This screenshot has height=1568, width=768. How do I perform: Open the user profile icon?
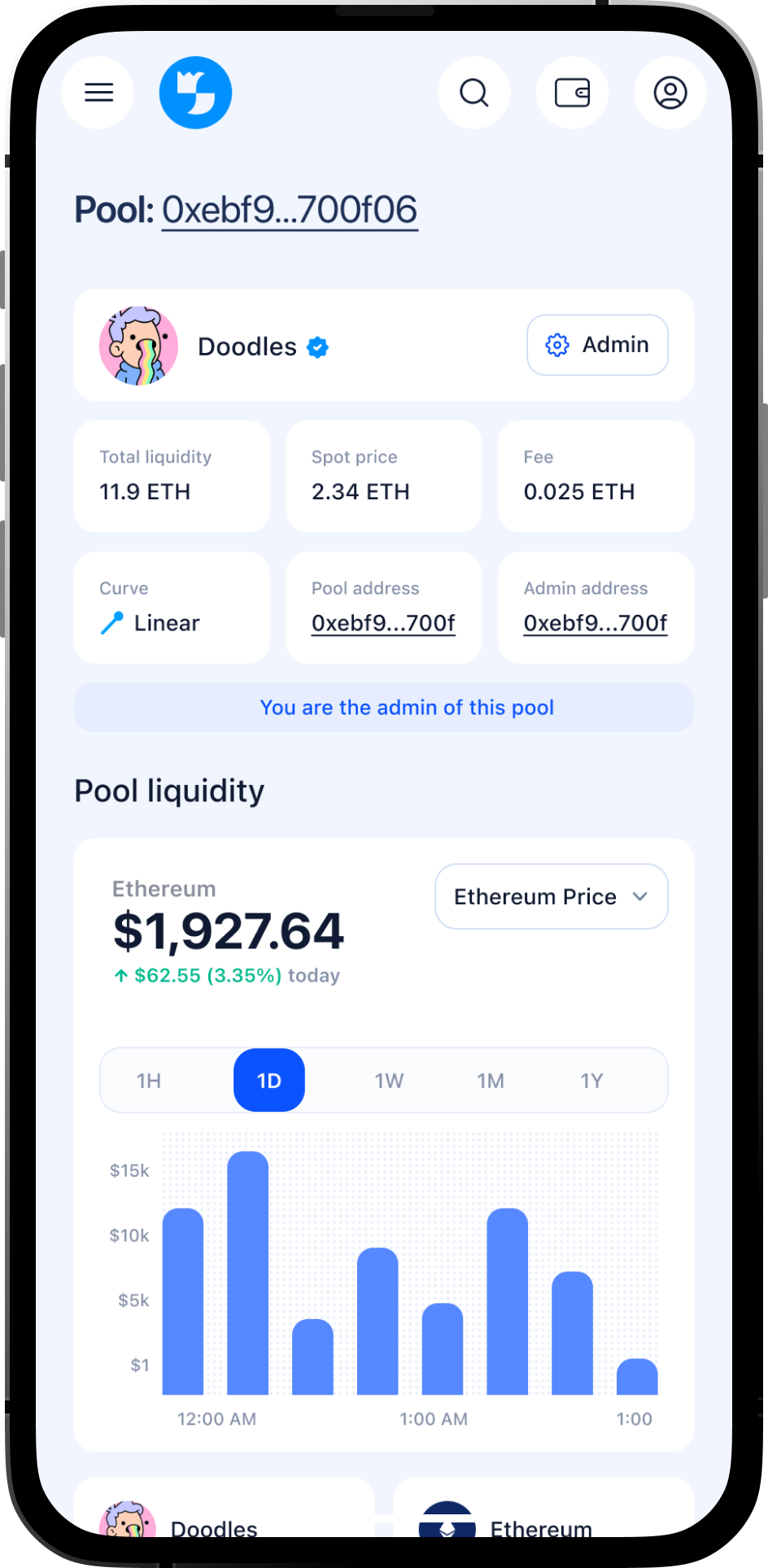(x=670, y=93)
